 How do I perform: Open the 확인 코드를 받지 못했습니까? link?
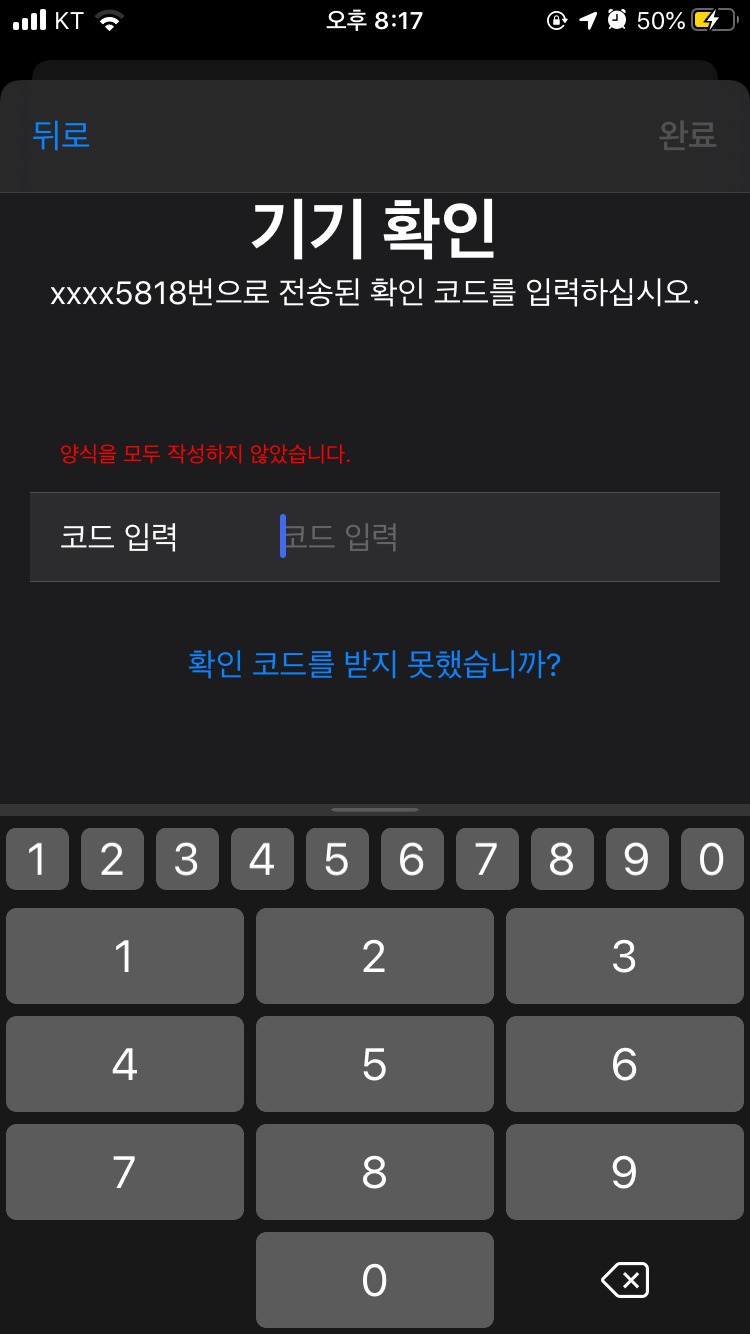click(374, 663)
